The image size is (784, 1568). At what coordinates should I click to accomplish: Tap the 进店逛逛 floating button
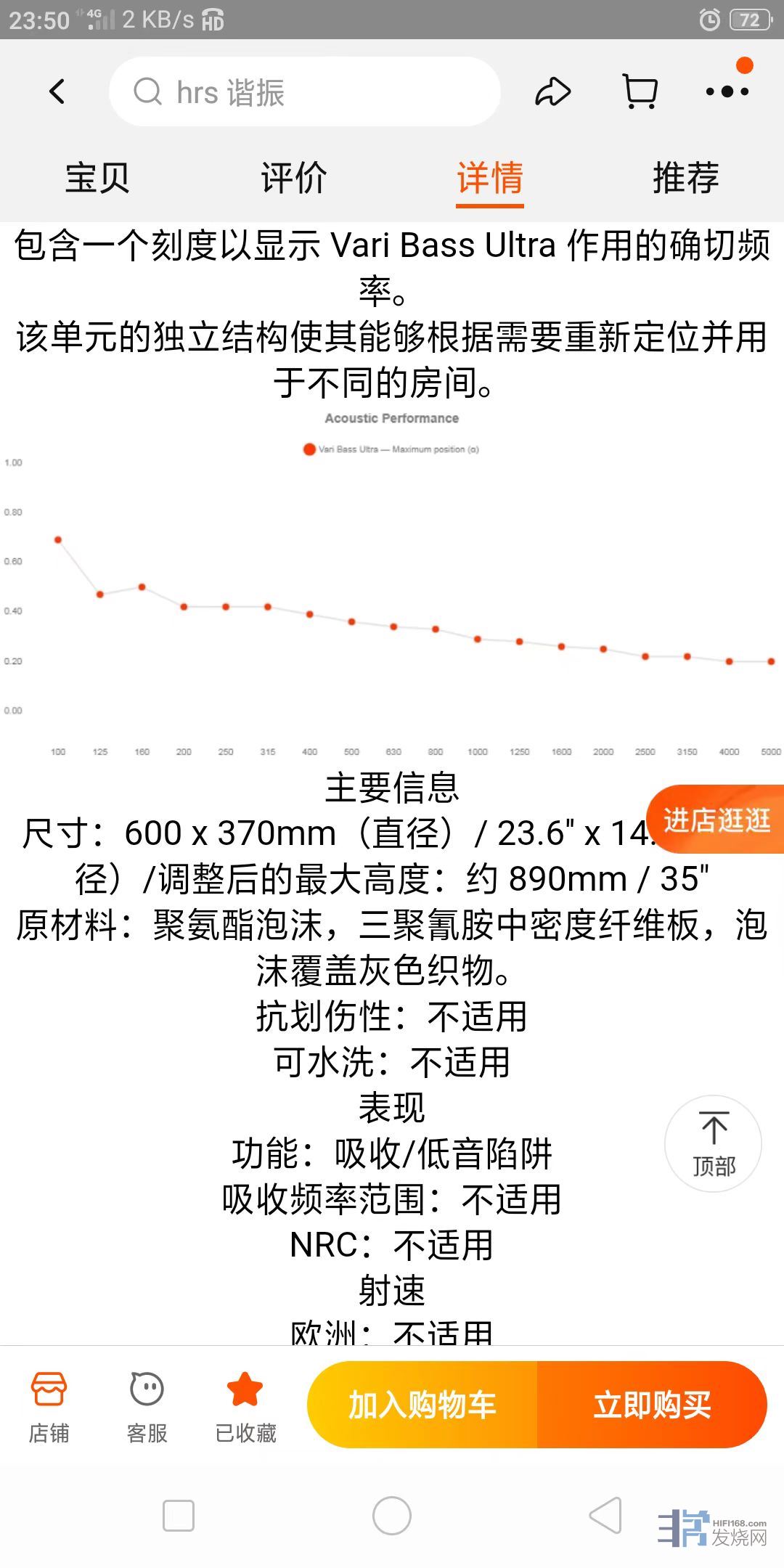click(x=716, y=820)
